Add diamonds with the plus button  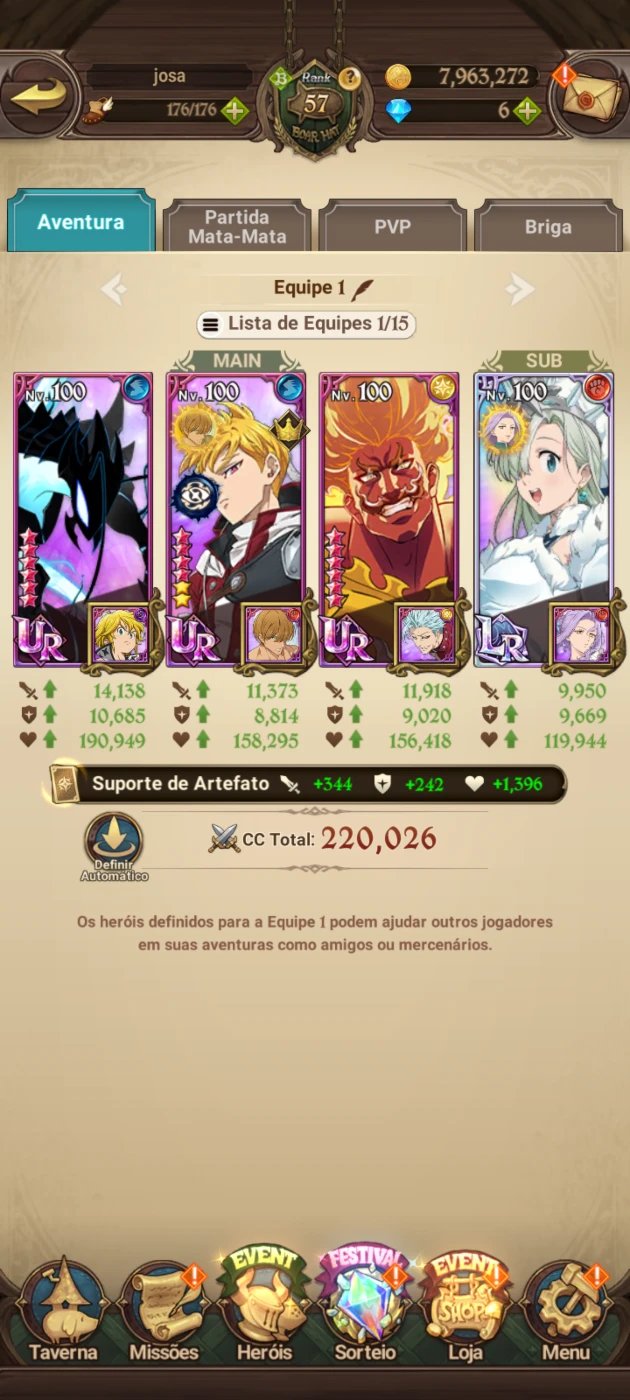[527, 110]
